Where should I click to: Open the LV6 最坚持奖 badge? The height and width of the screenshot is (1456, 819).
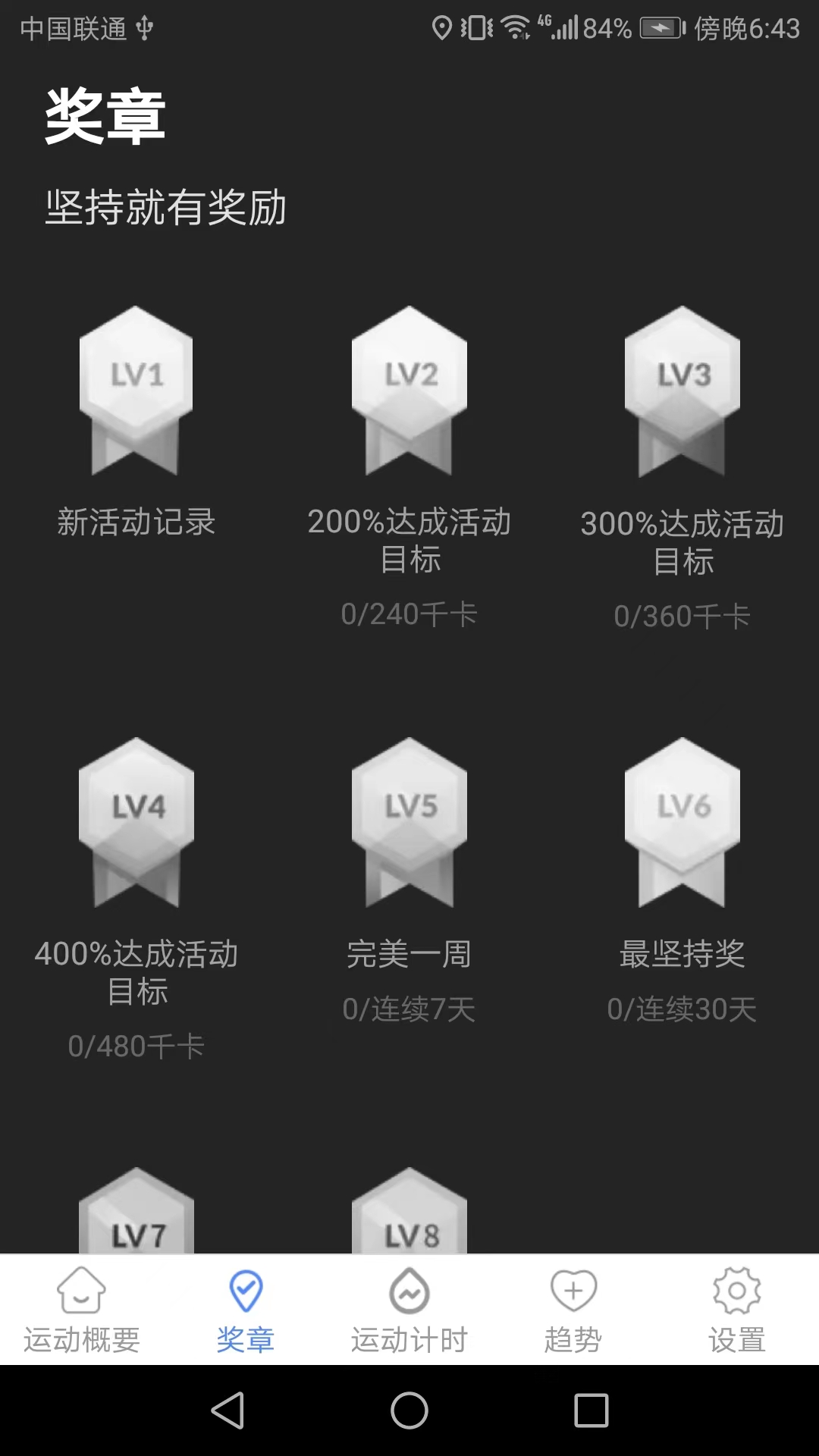tap(682, 823)
